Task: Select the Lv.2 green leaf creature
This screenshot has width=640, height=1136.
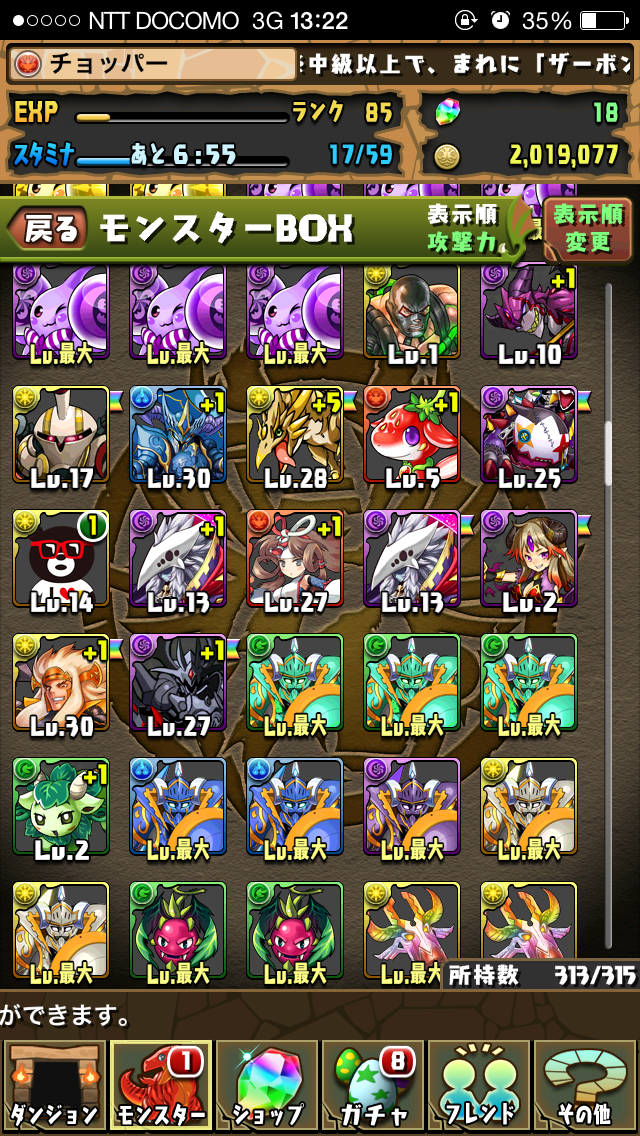Action: [61, 806]
